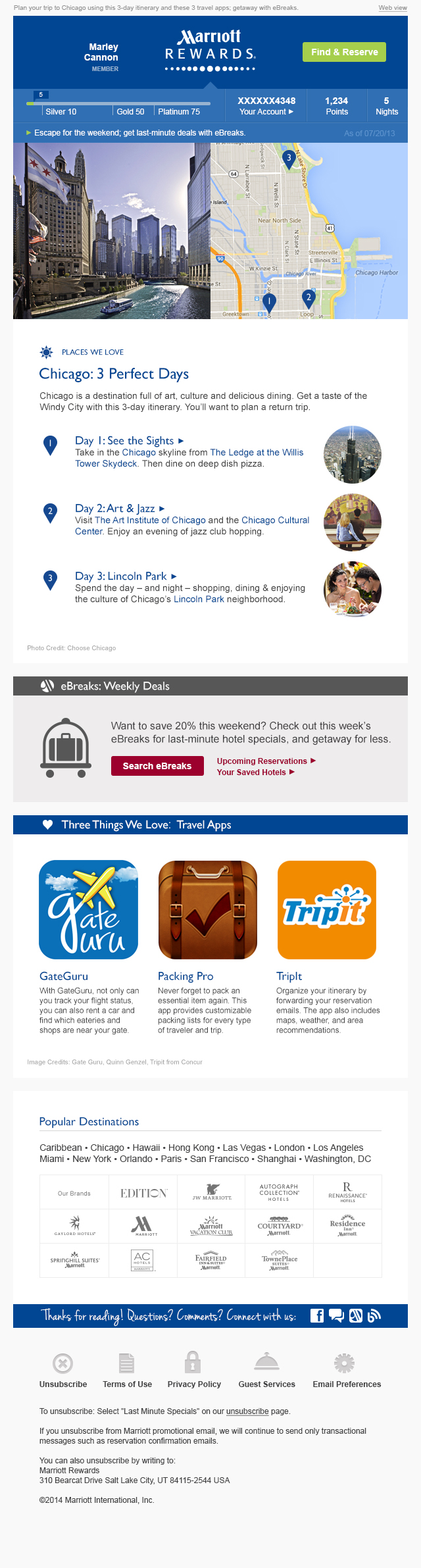
Task: Select Las Vegas in Popular Destinations
Action: [x=244, y=1148]
